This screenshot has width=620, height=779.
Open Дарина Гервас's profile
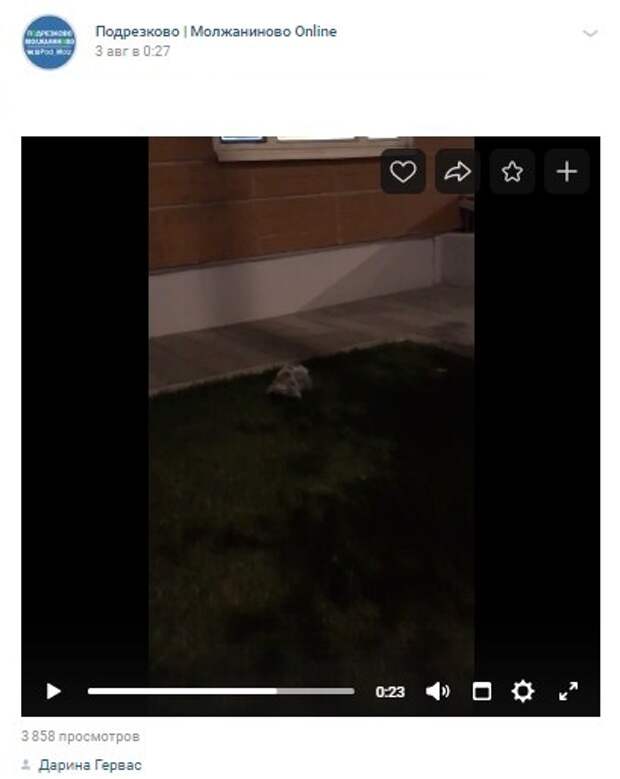[x=90, y=765]
